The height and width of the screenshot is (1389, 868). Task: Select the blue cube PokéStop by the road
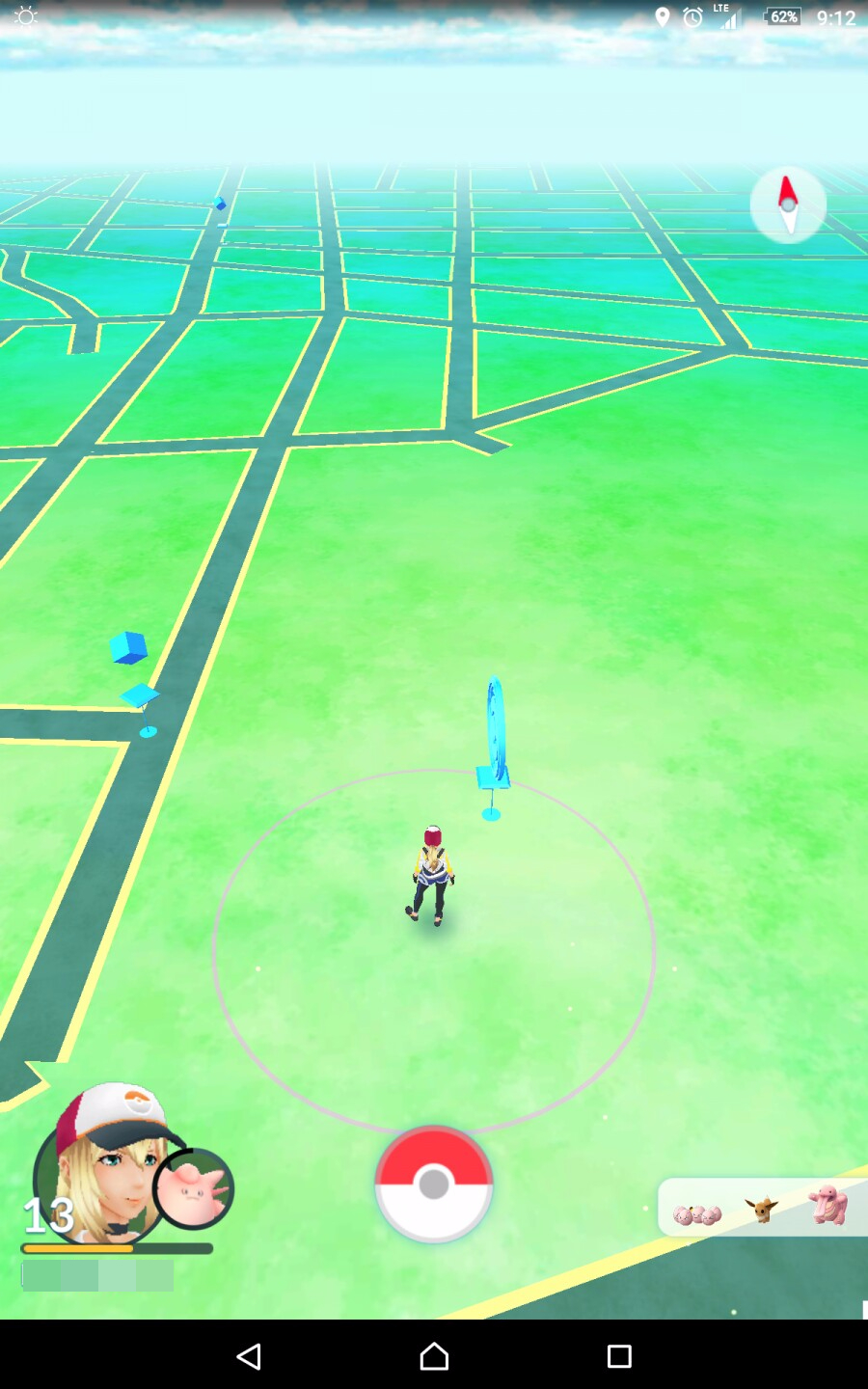pos(129,648)
